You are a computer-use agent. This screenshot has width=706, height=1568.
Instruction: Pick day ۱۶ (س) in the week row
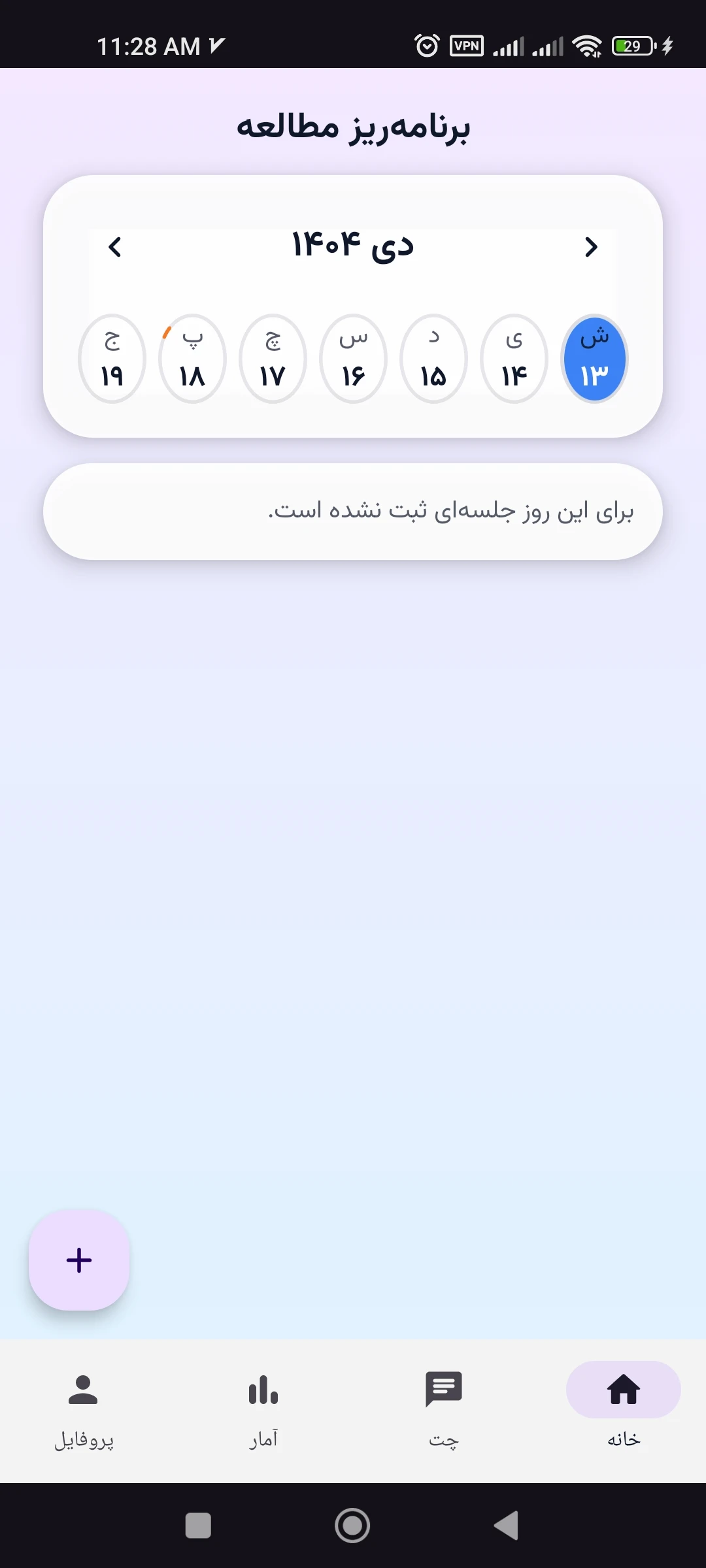click(353, 359)
